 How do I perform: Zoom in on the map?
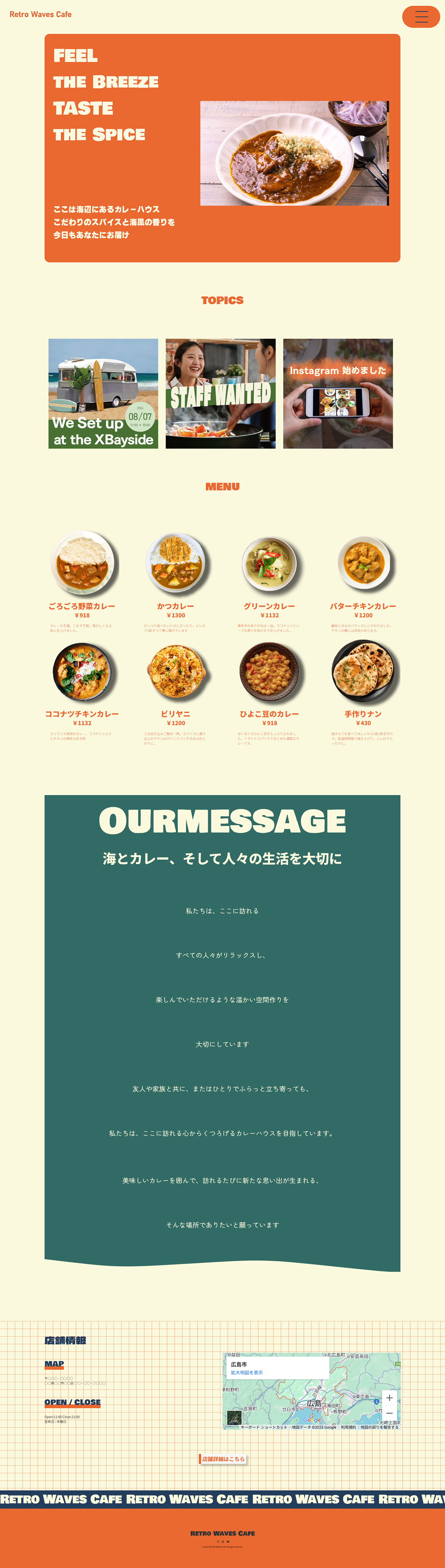(x=389, y=1397)
